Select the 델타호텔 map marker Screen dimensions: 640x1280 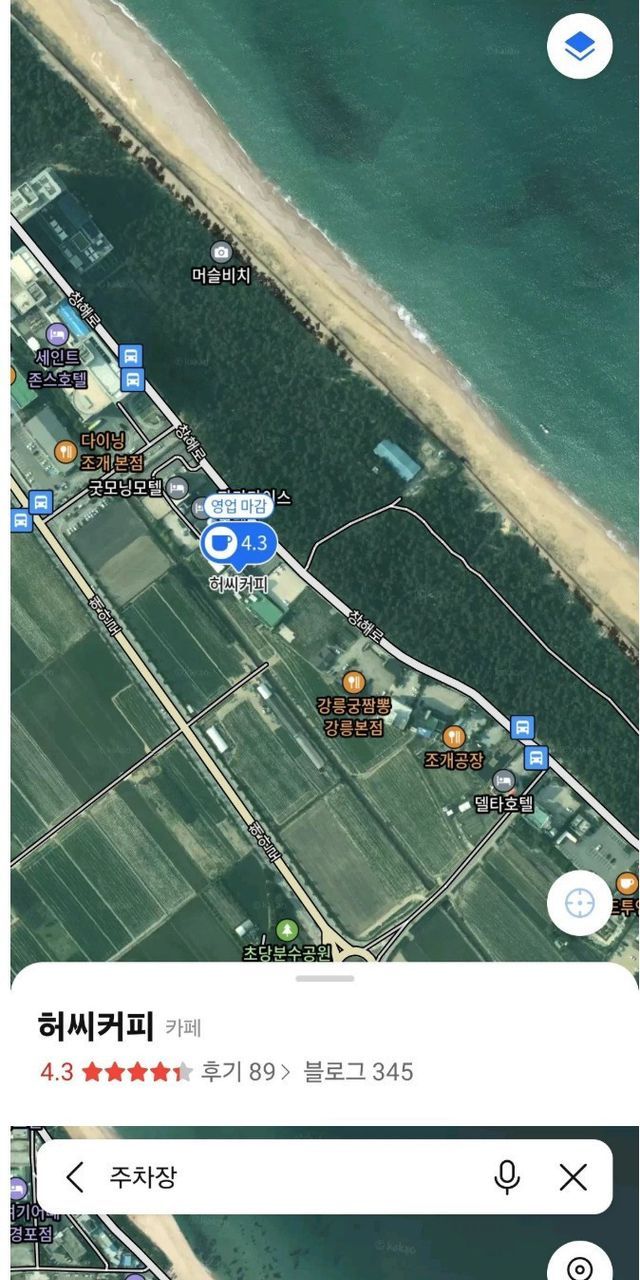click(503, 782)
